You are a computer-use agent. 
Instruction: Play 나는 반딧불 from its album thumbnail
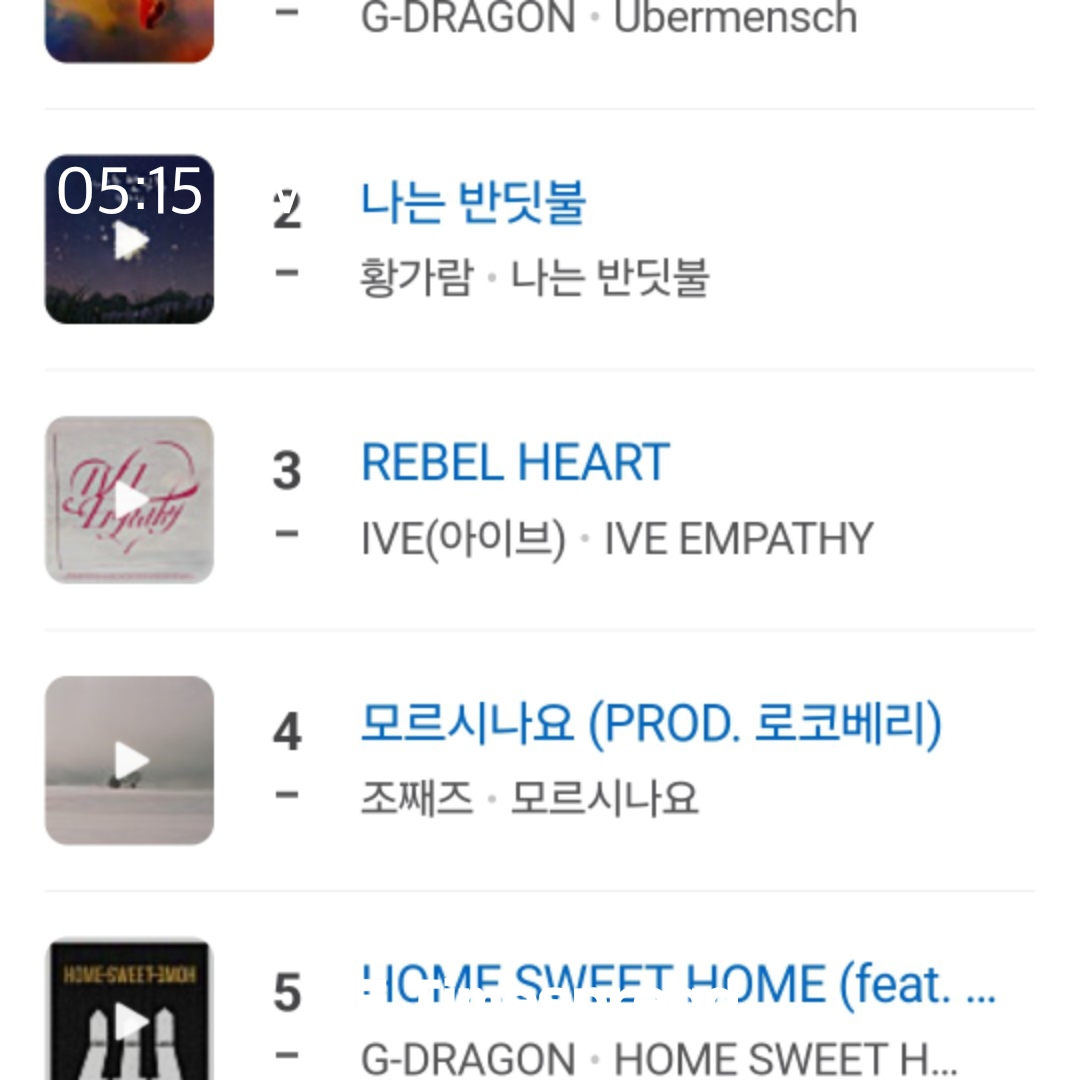(x=129, y=240)
